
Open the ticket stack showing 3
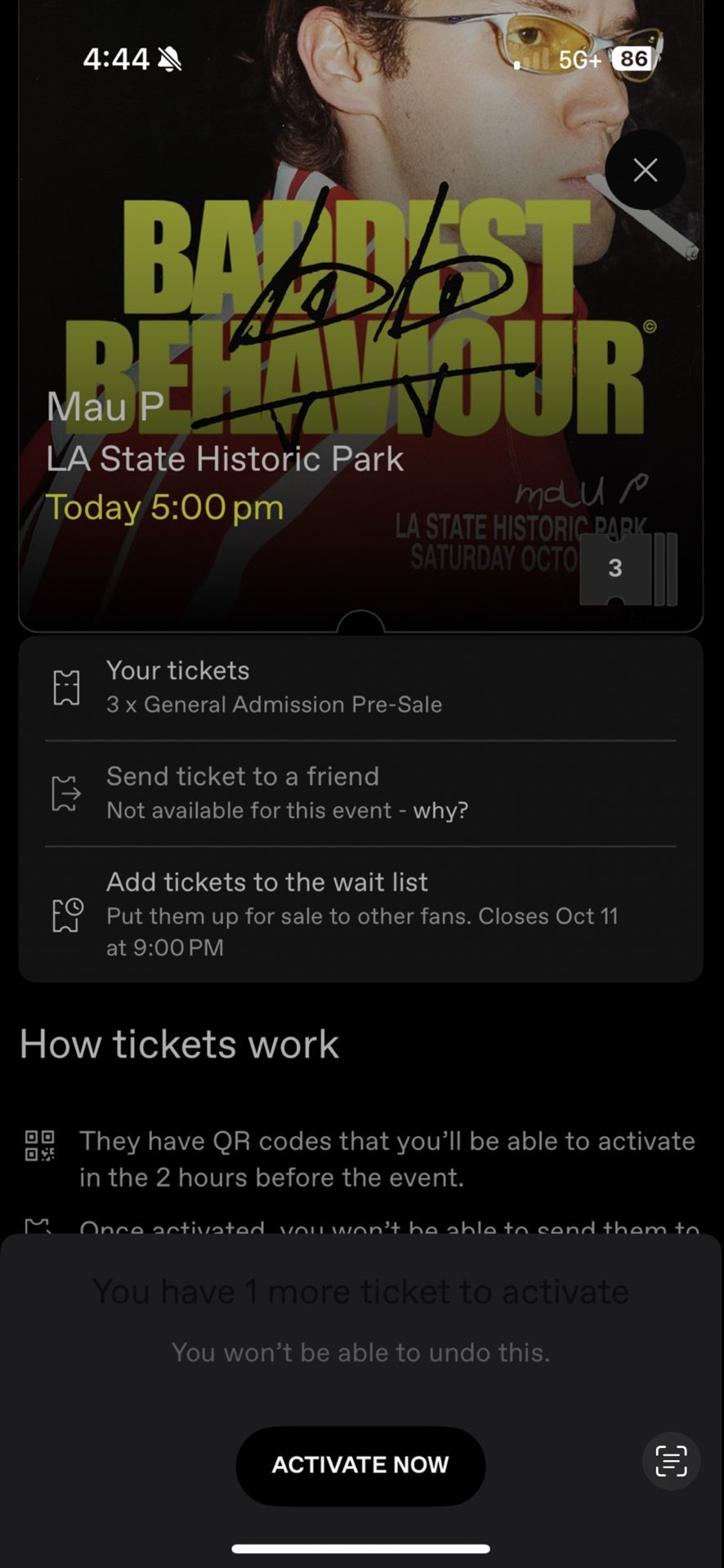pyautogui.click(x=628, y=569)
